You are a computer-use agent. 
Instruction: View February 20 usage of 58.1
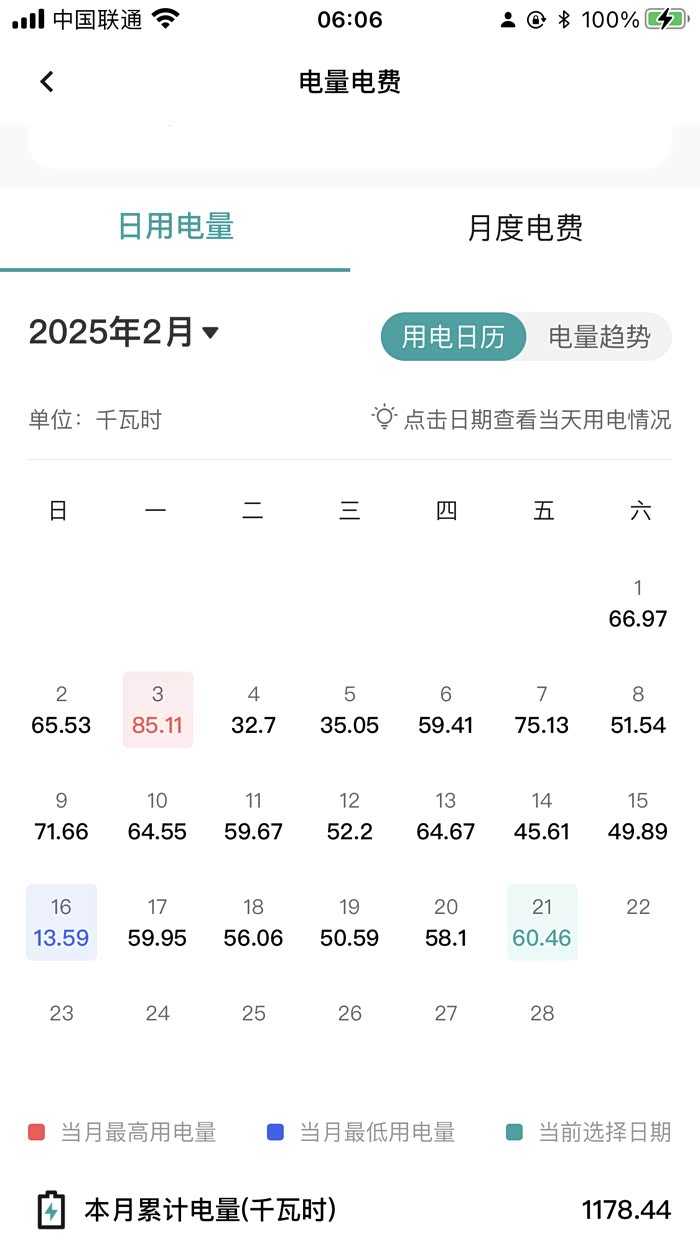click(x=446, y=922)
